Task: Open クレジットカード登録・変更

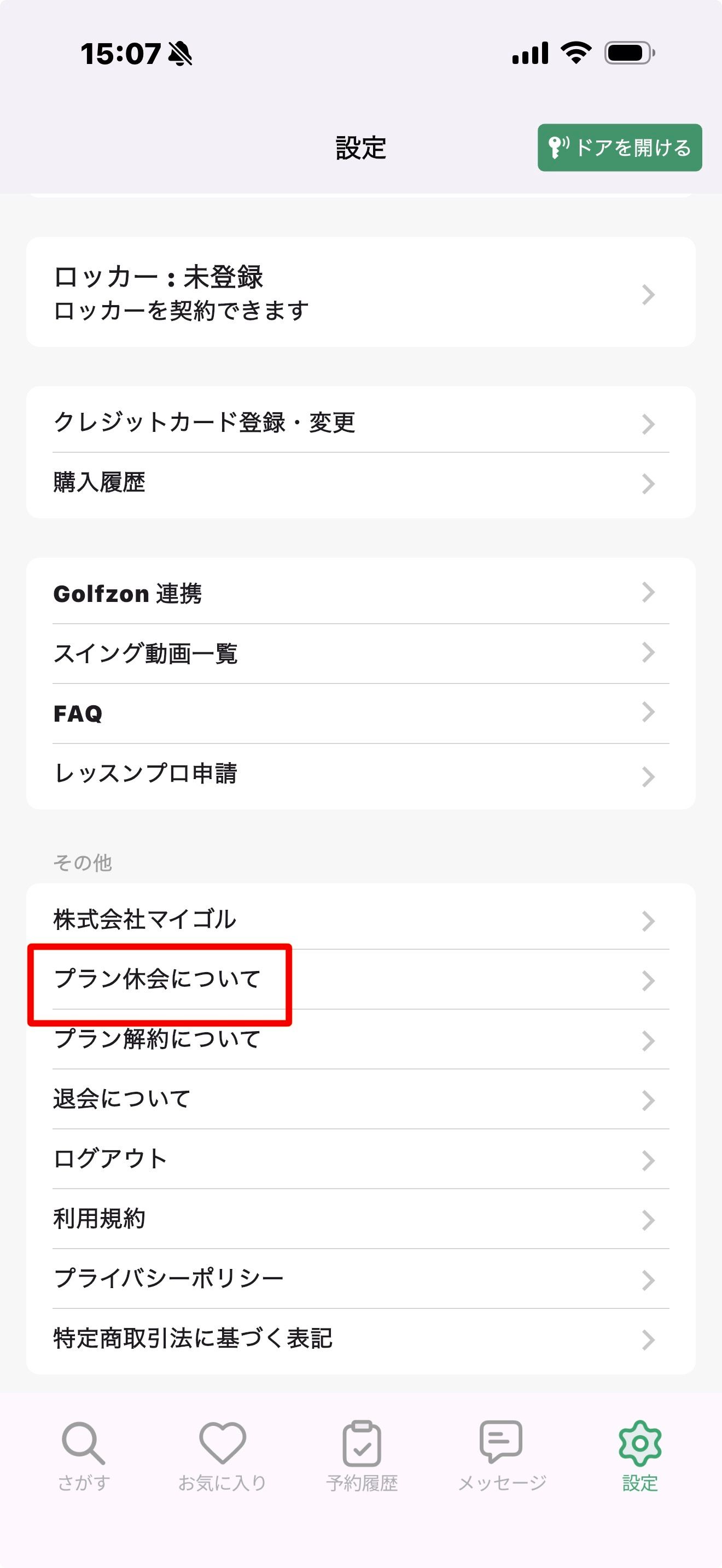Action: point(360,423)
